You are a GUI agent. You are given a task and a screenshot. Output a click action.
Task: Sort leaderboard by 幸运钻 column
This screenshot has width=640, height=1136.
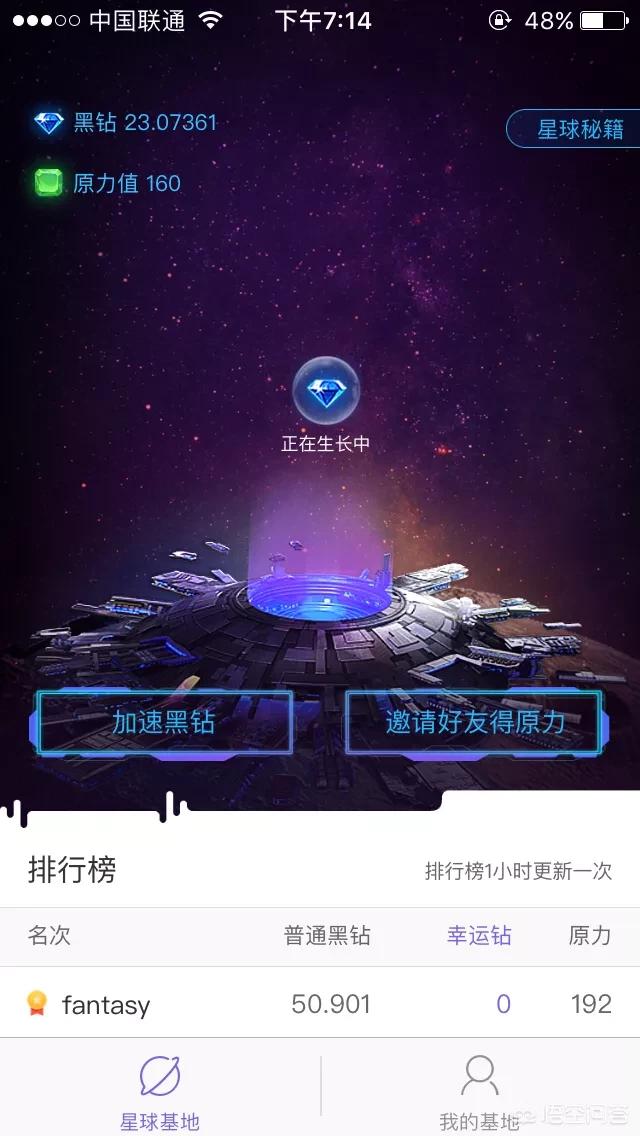(479, 936)
